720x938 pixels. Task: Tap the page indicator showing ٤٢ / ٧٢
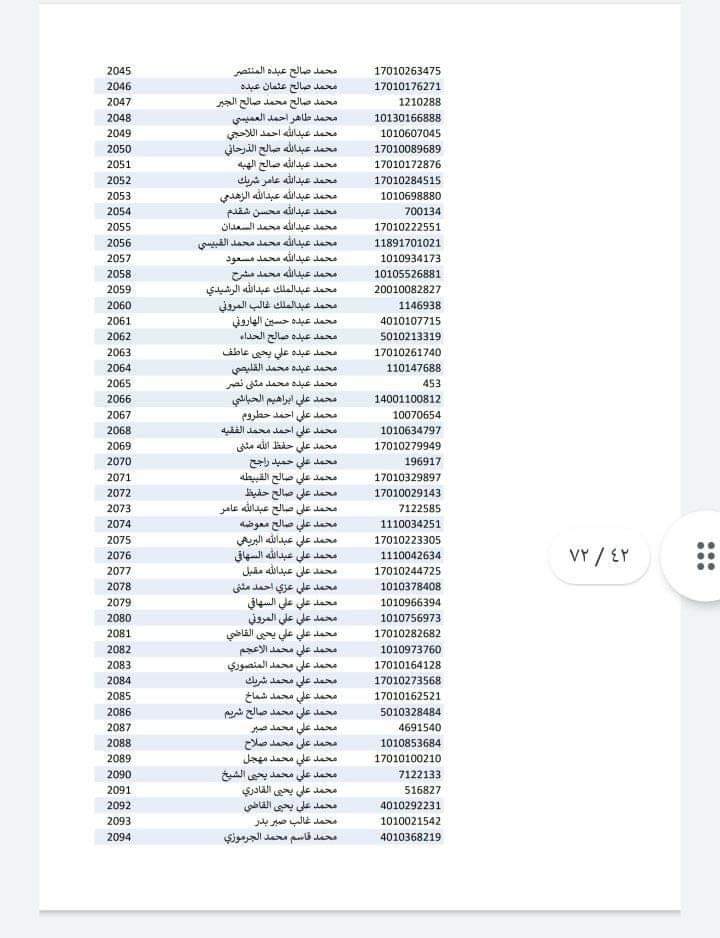(599, 555)
